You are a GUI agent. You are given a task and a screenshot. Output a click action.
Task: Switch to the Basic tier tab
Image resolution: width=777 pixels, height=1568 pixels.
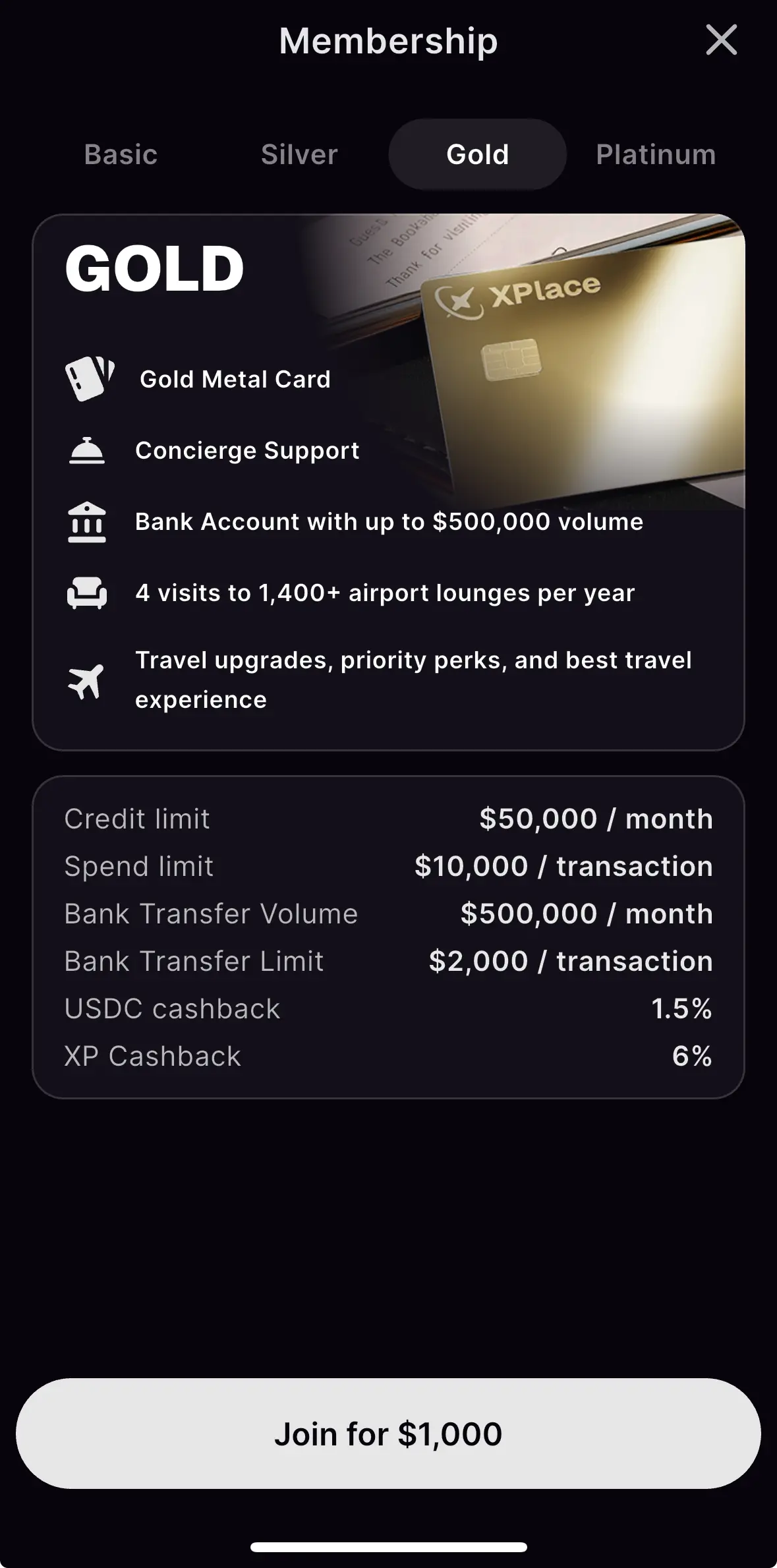coord(121,155)
